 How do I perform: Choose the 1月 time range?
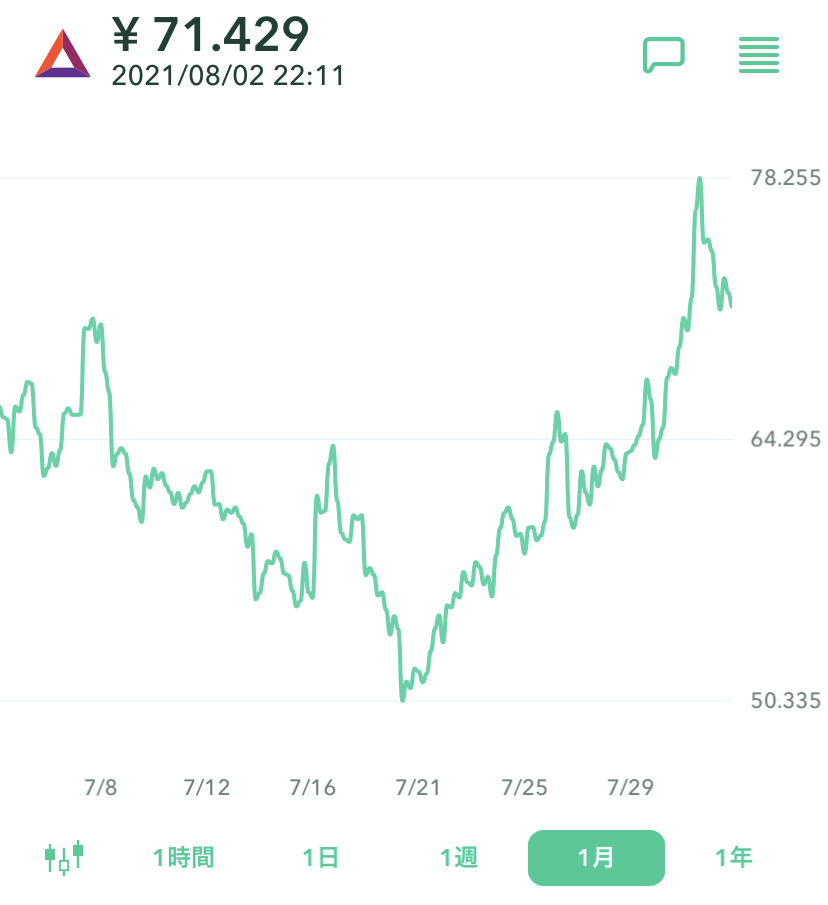596,857
